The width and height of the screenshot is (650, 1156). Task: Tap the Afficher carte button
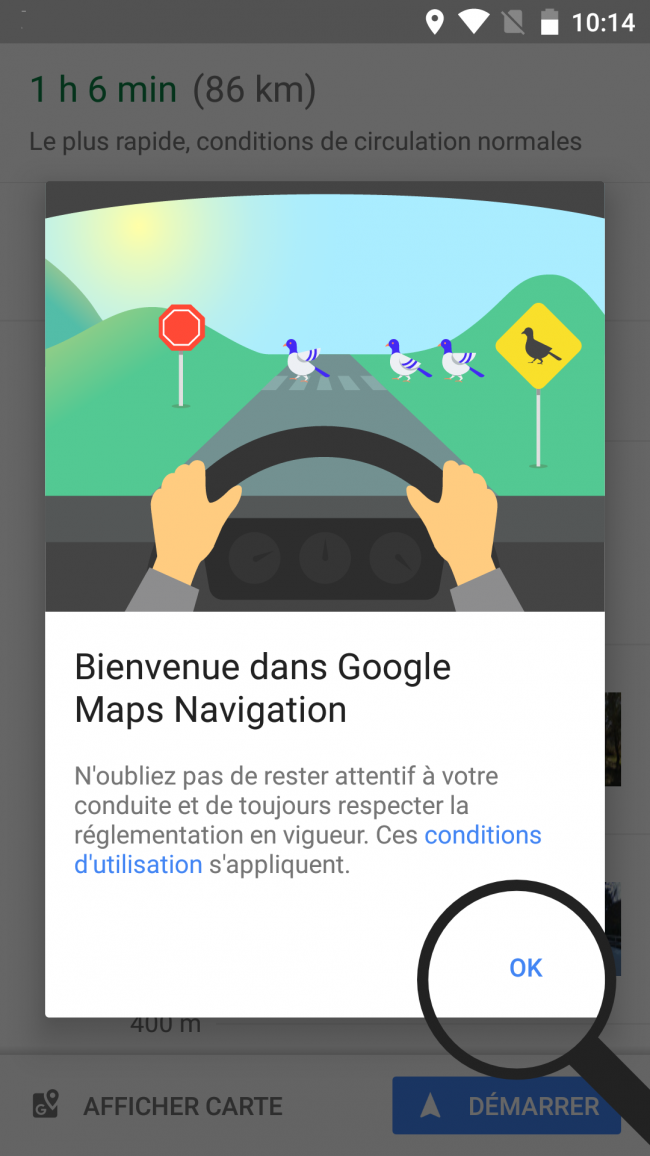pyautogui.click(x=158, y=1106)
